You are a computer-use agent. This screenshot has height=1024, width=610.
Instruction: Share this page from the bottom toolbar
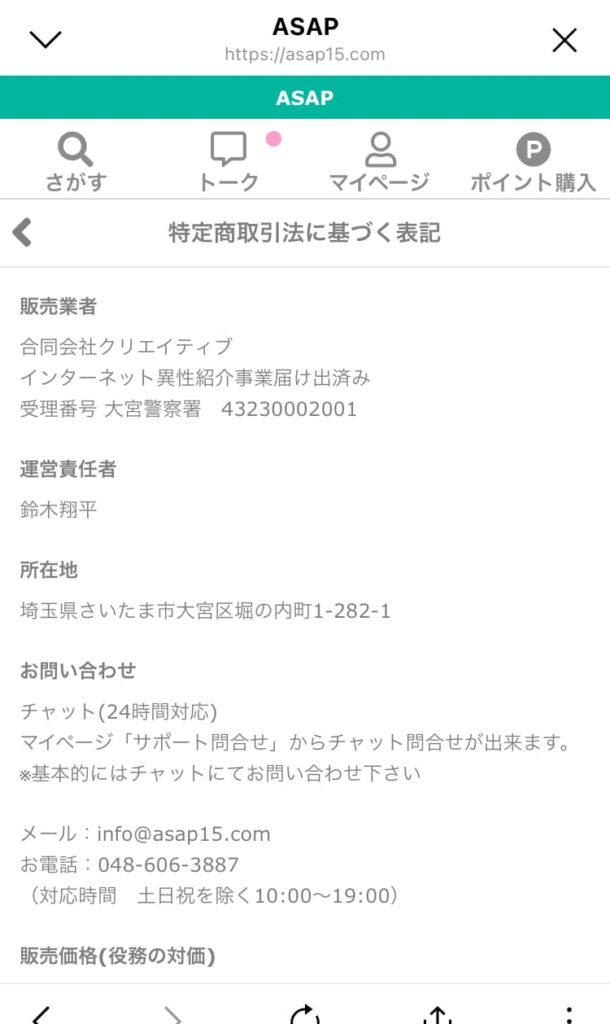click(437, 1012)
